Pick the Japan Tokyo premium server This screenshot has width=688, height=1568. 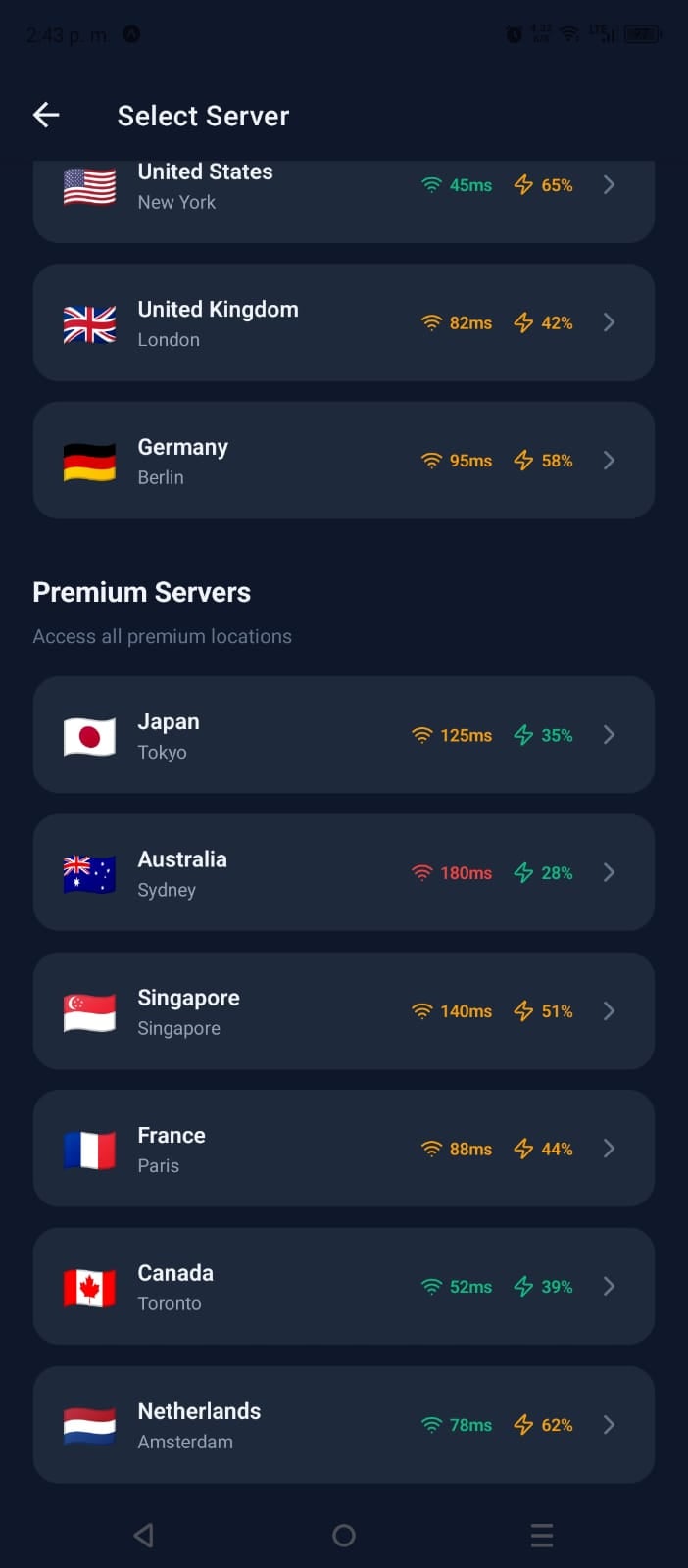[x=343, y=735]
